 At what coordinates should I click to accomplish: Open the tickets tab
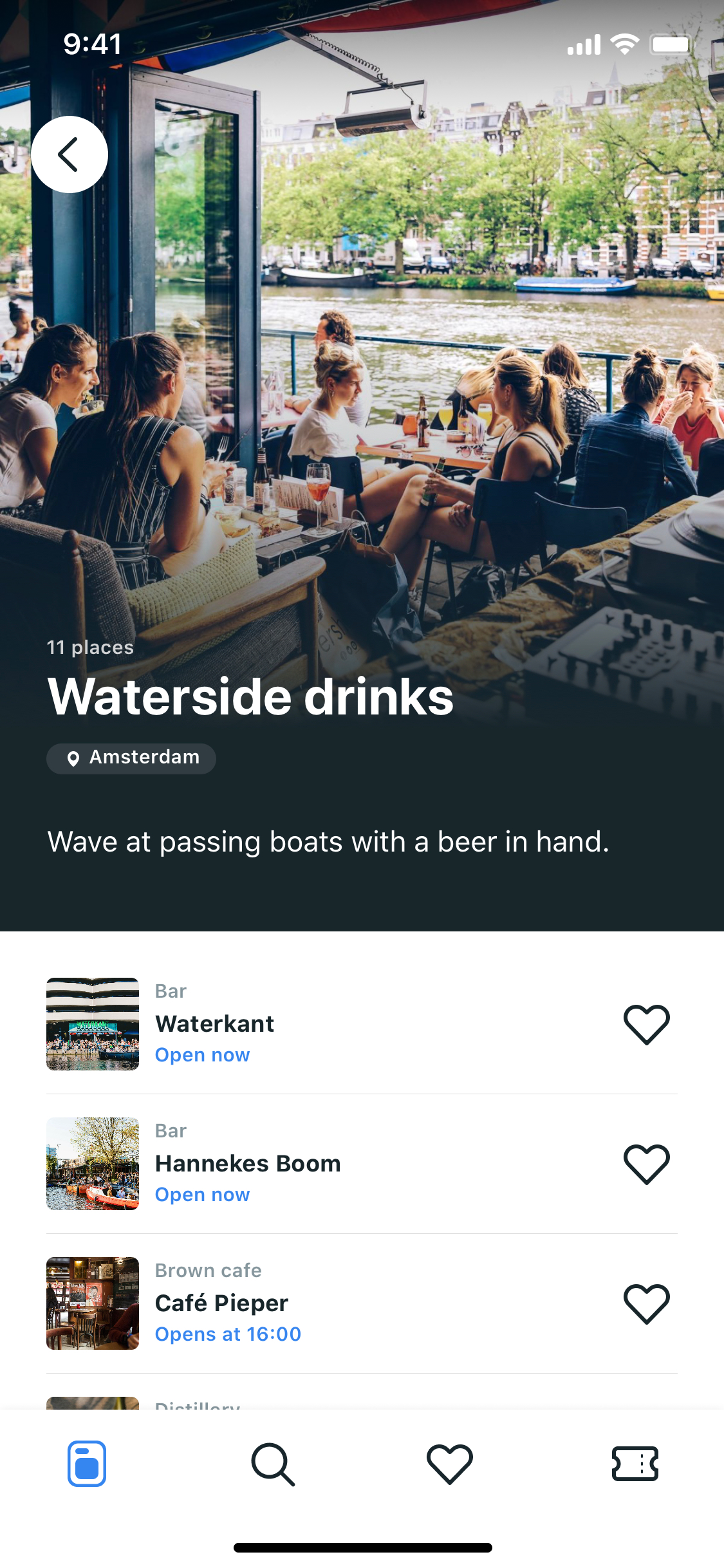point(635,1464)
